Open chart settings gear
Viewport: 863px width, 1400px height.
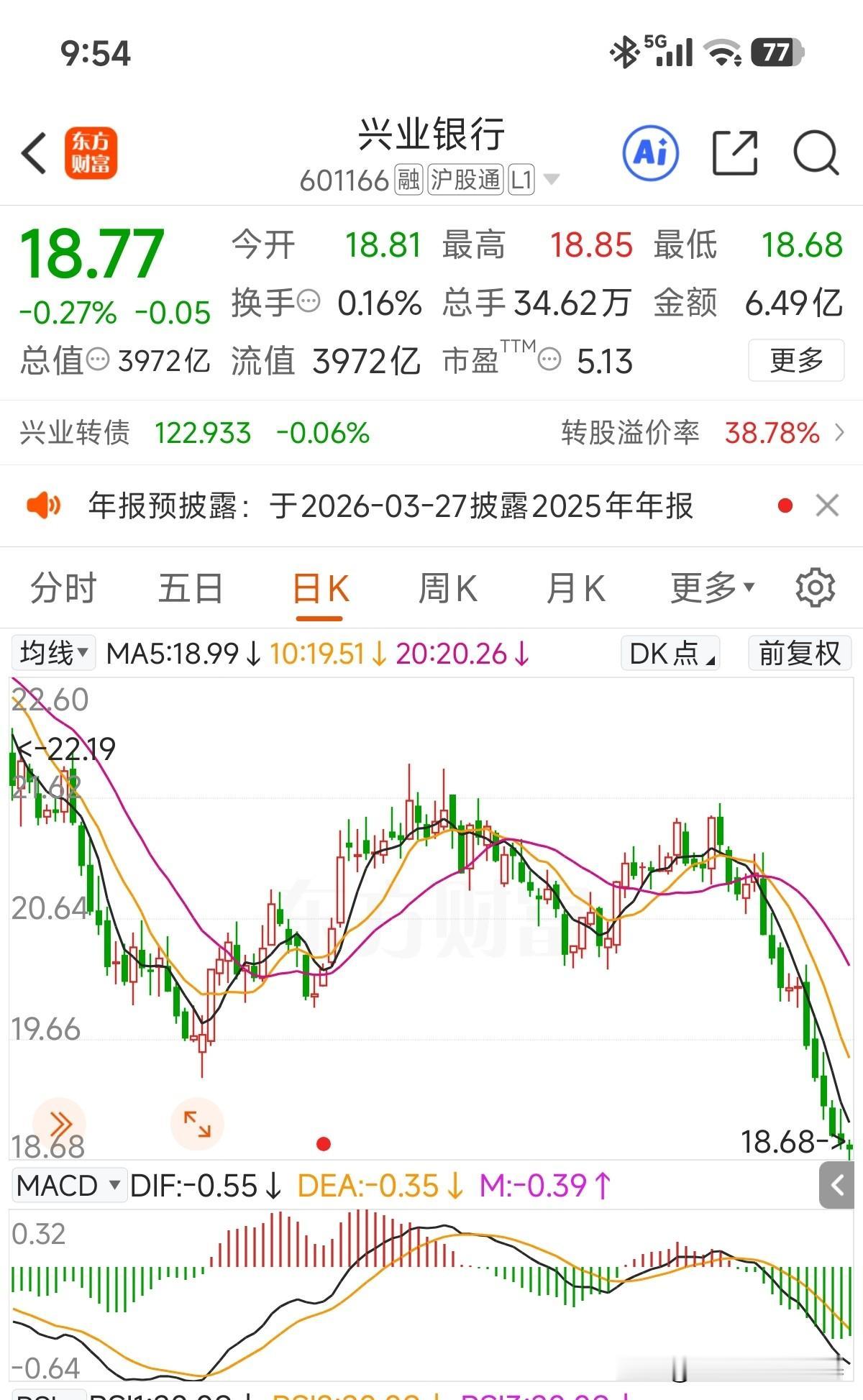813,587
